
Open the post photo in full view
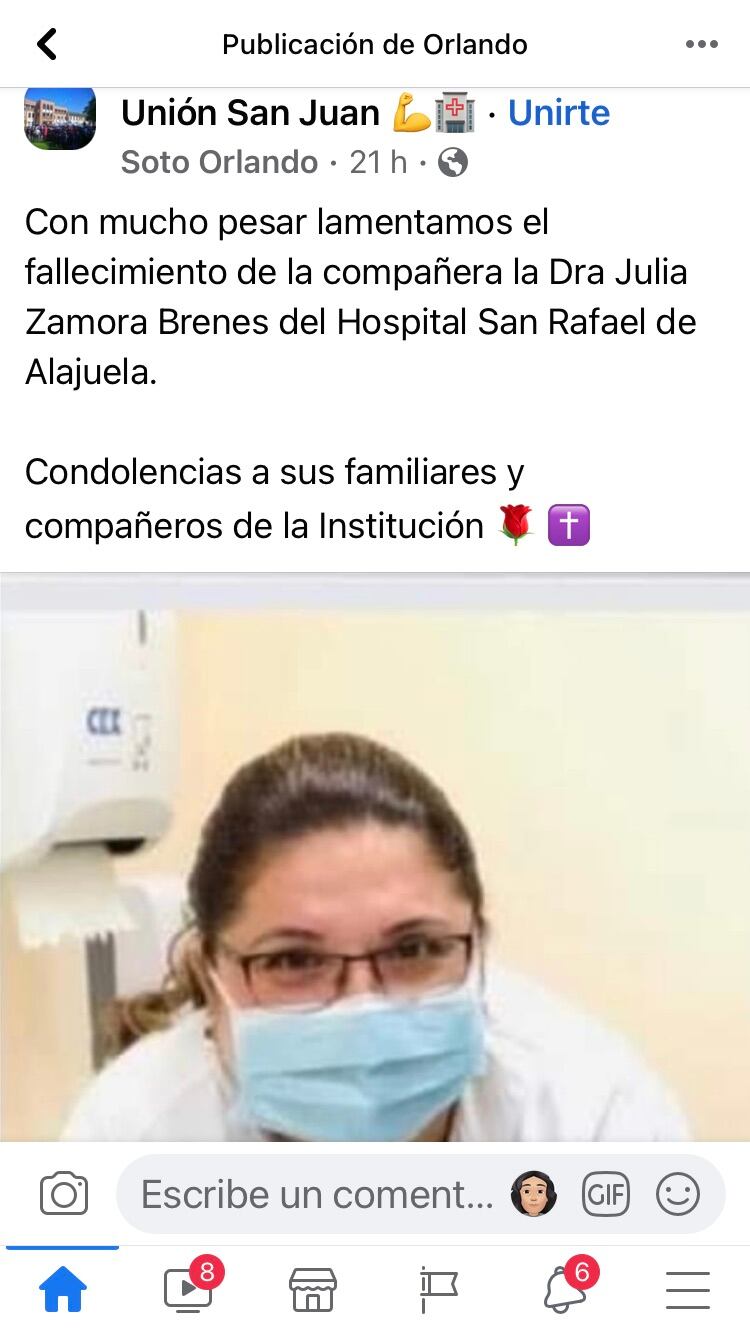point(375,860)
